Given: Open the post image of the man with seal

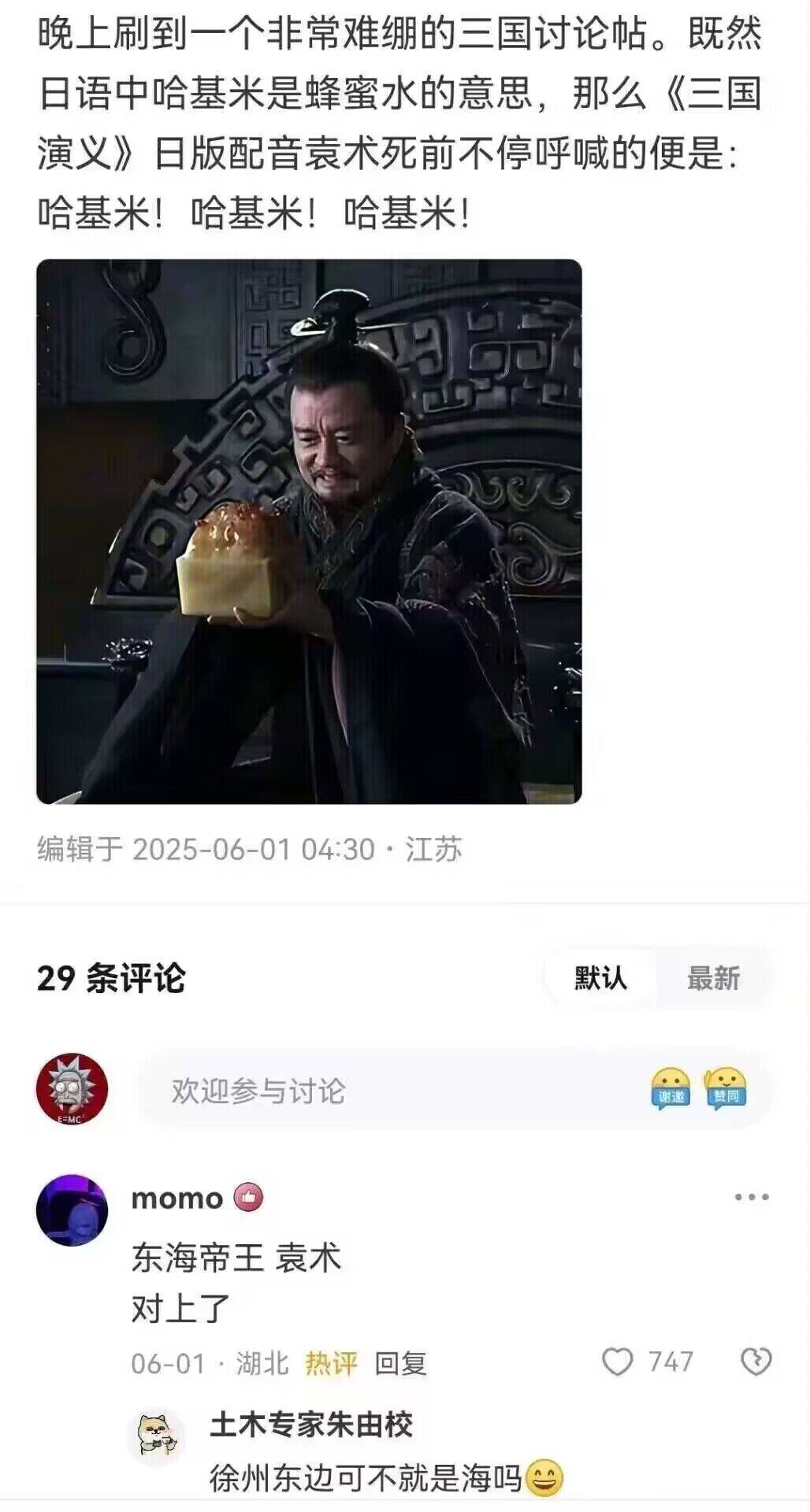Looking at the screenshot, I should tap(309, 532).
